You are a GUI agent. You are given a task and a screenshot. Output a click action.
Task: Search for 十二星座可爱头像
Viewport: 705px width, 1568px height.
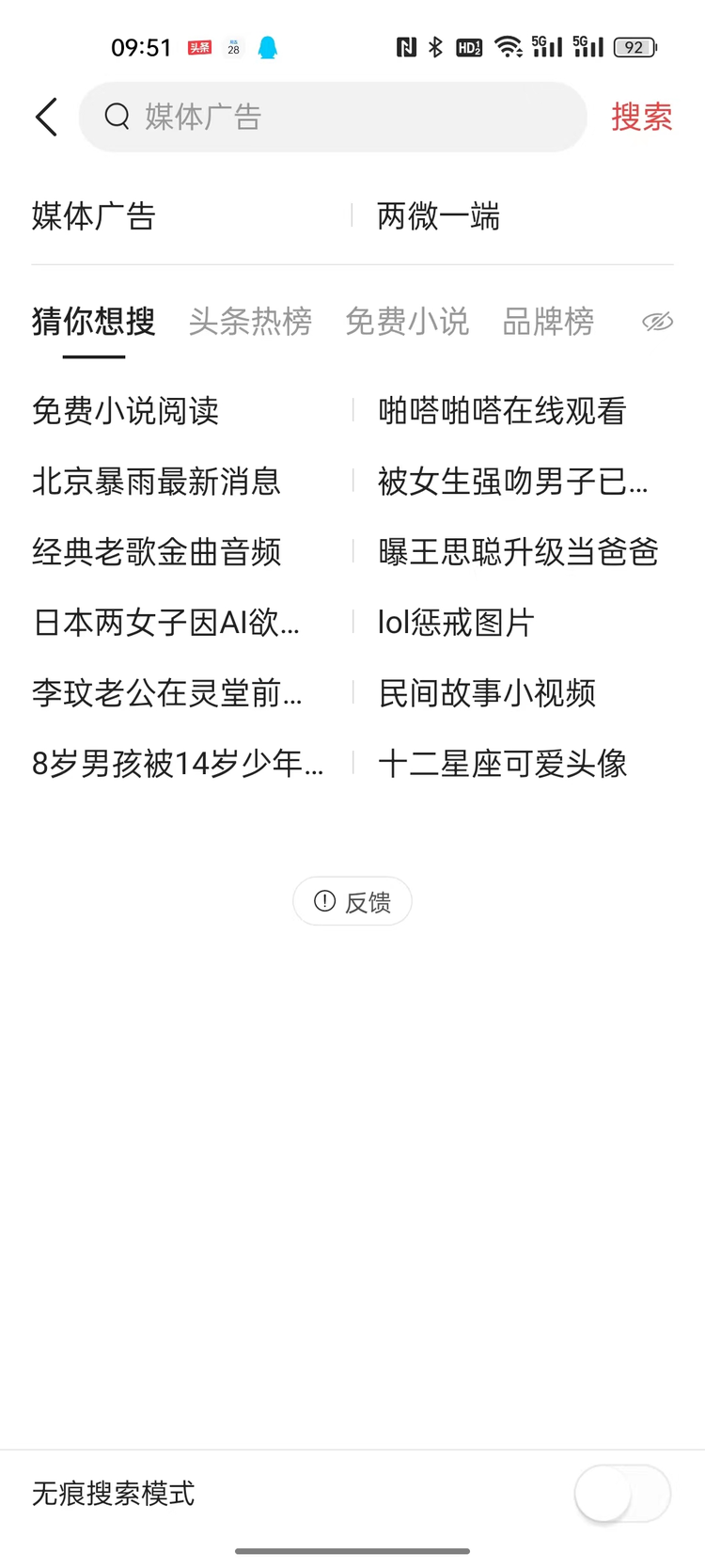pos(502,764)
